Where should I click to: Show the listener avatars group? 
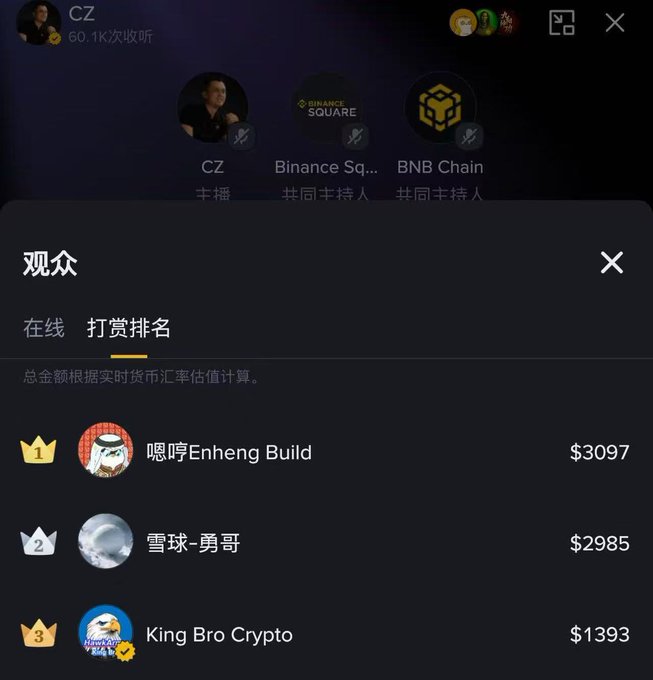coord(486,23)
